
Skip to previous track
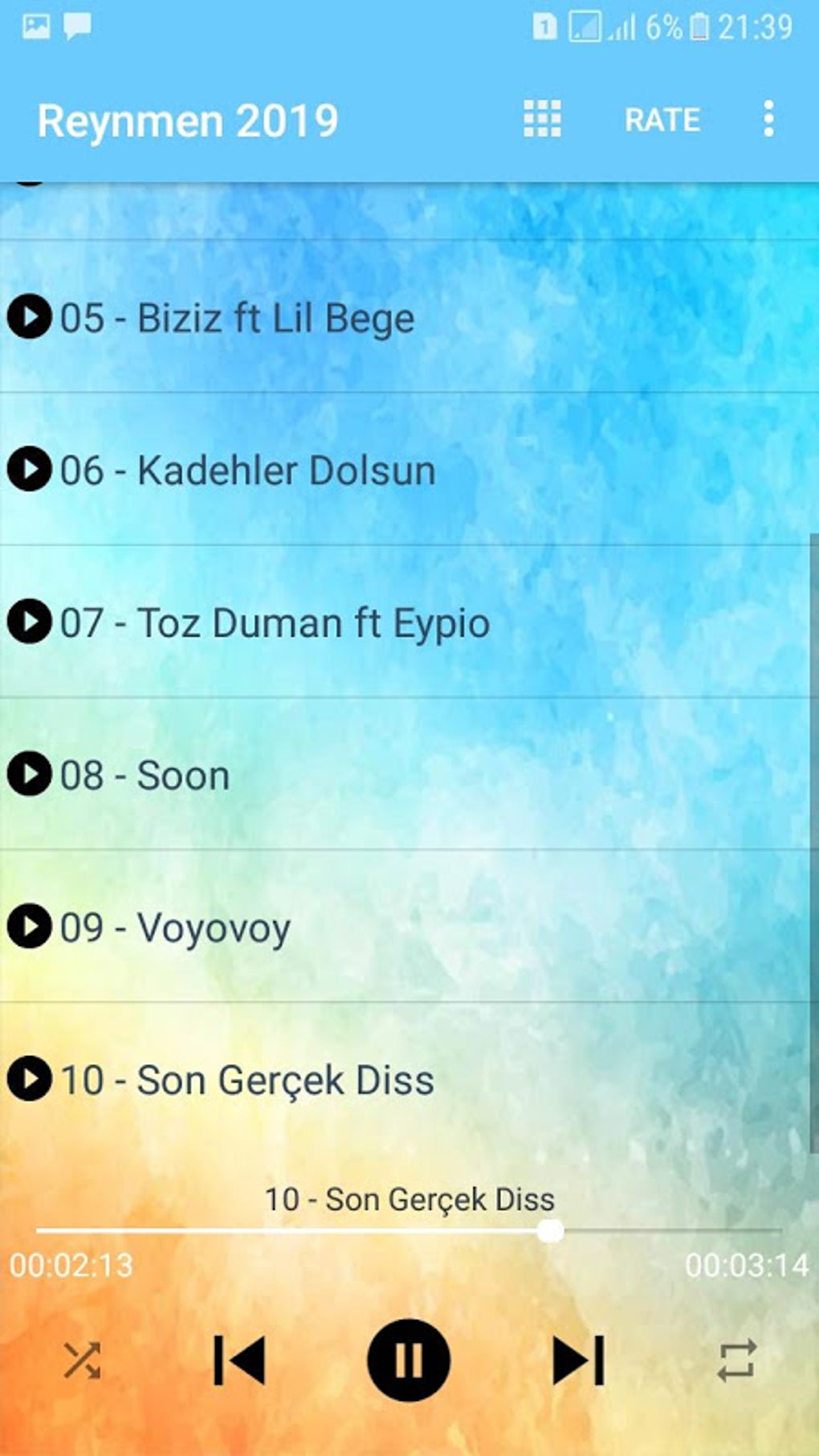pyautogui.click(x=239, y=1360)
